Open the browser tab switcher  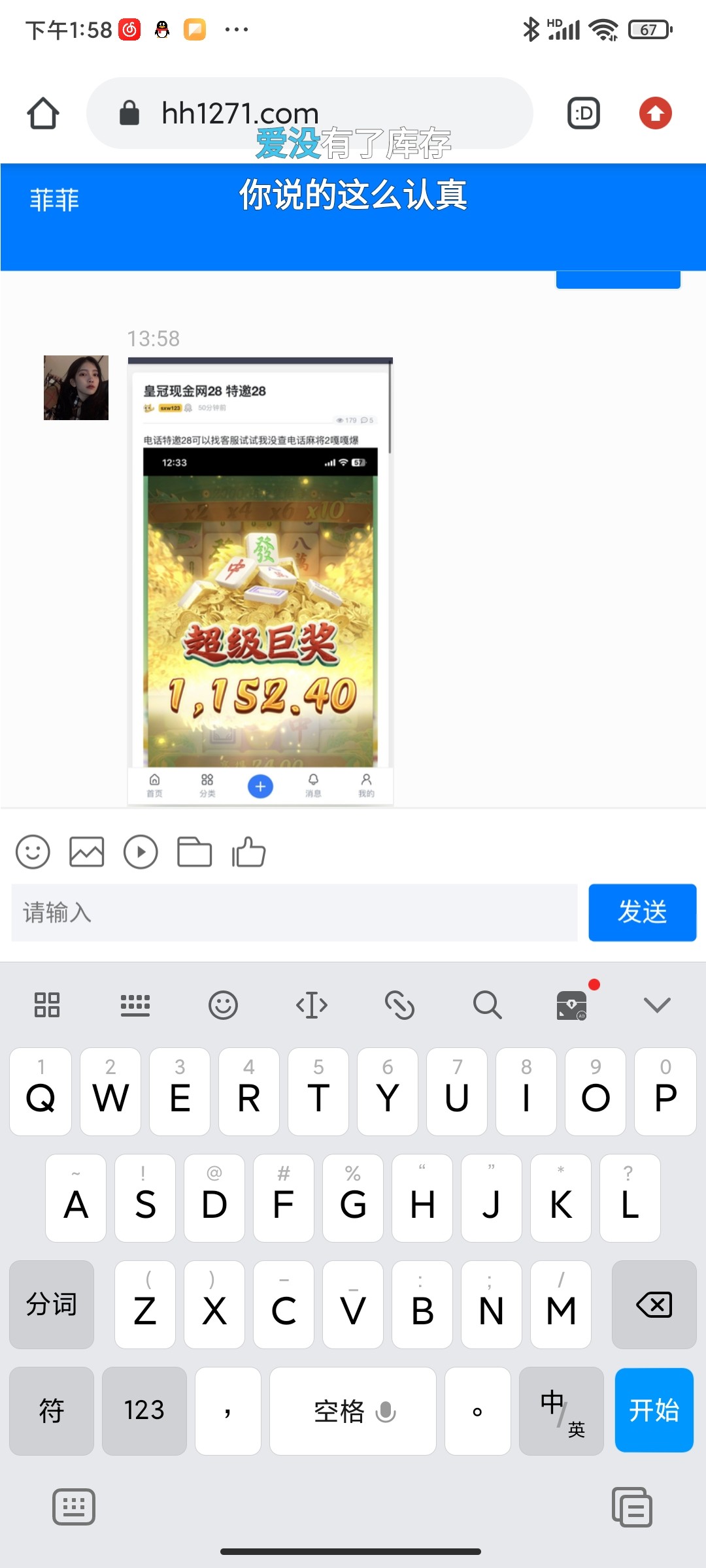click(583, 114)
